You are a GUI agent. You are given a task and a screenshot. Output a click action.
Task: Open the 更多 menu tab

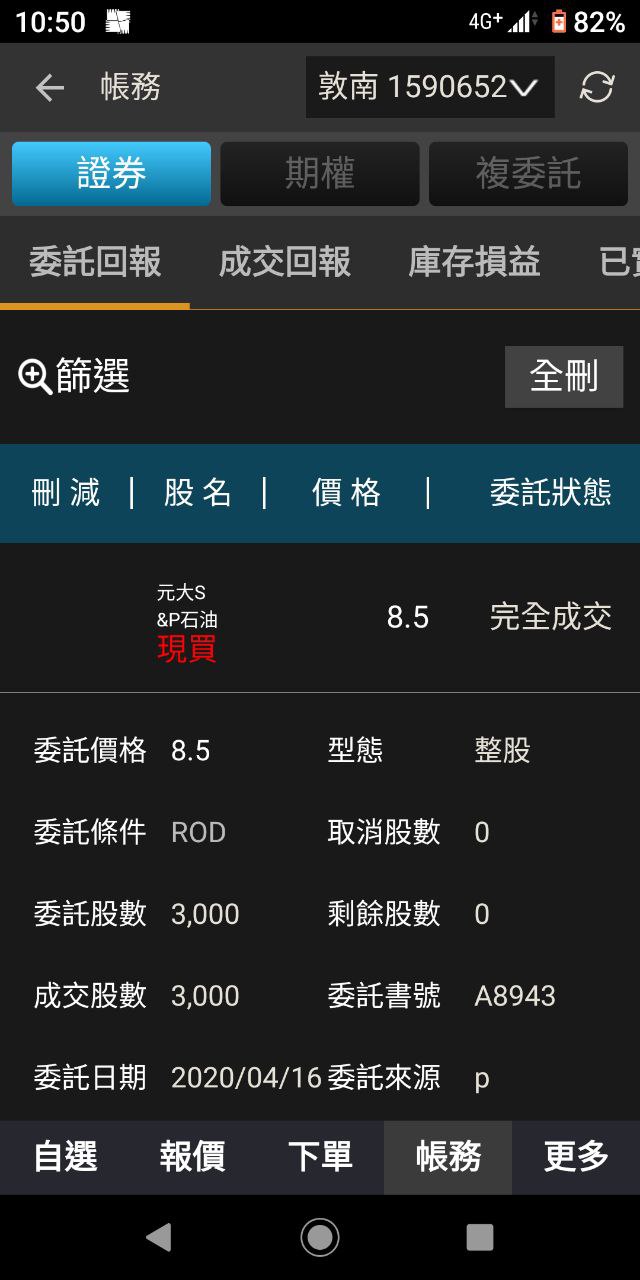click(576, 1157)
